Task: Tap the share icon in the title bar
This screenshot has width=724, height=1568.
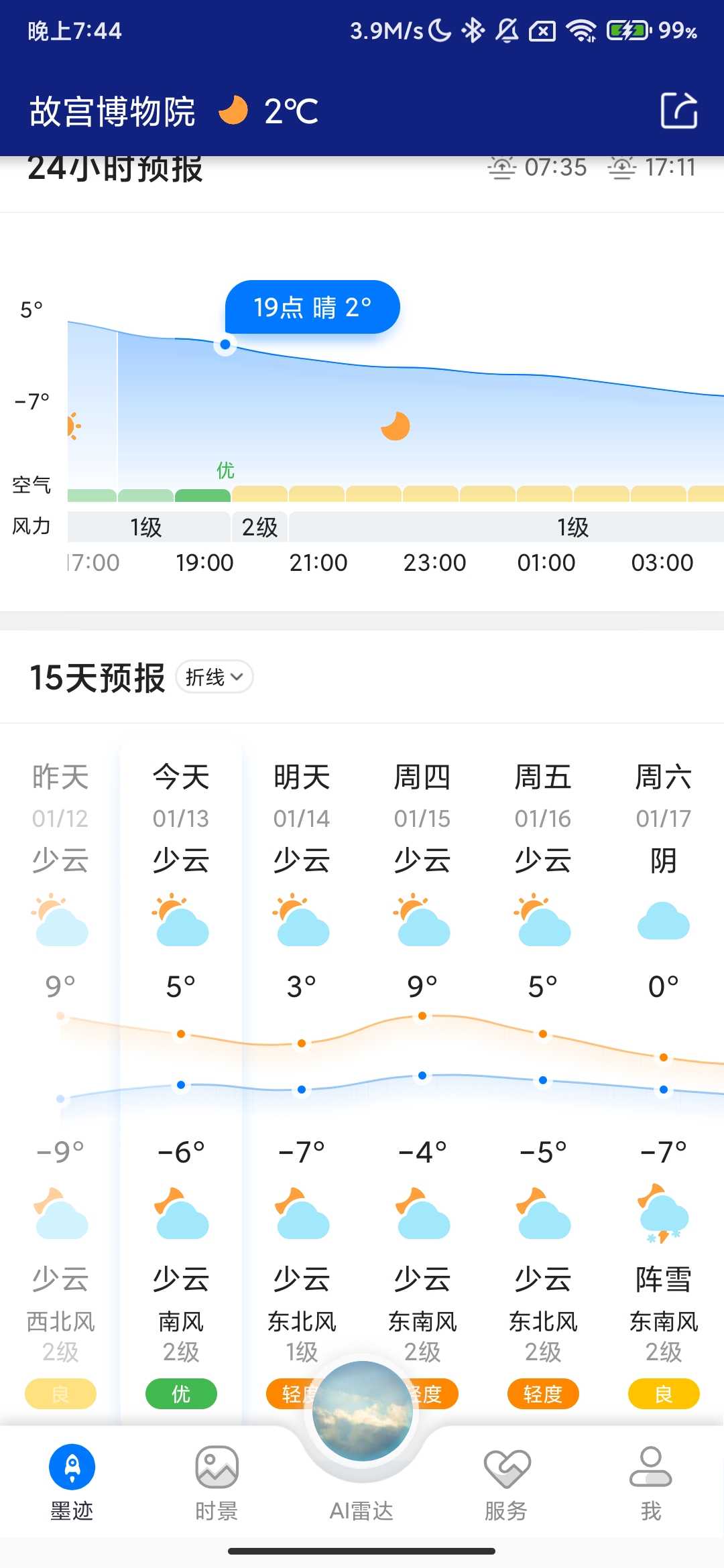Action: click(x=680, y=111)
